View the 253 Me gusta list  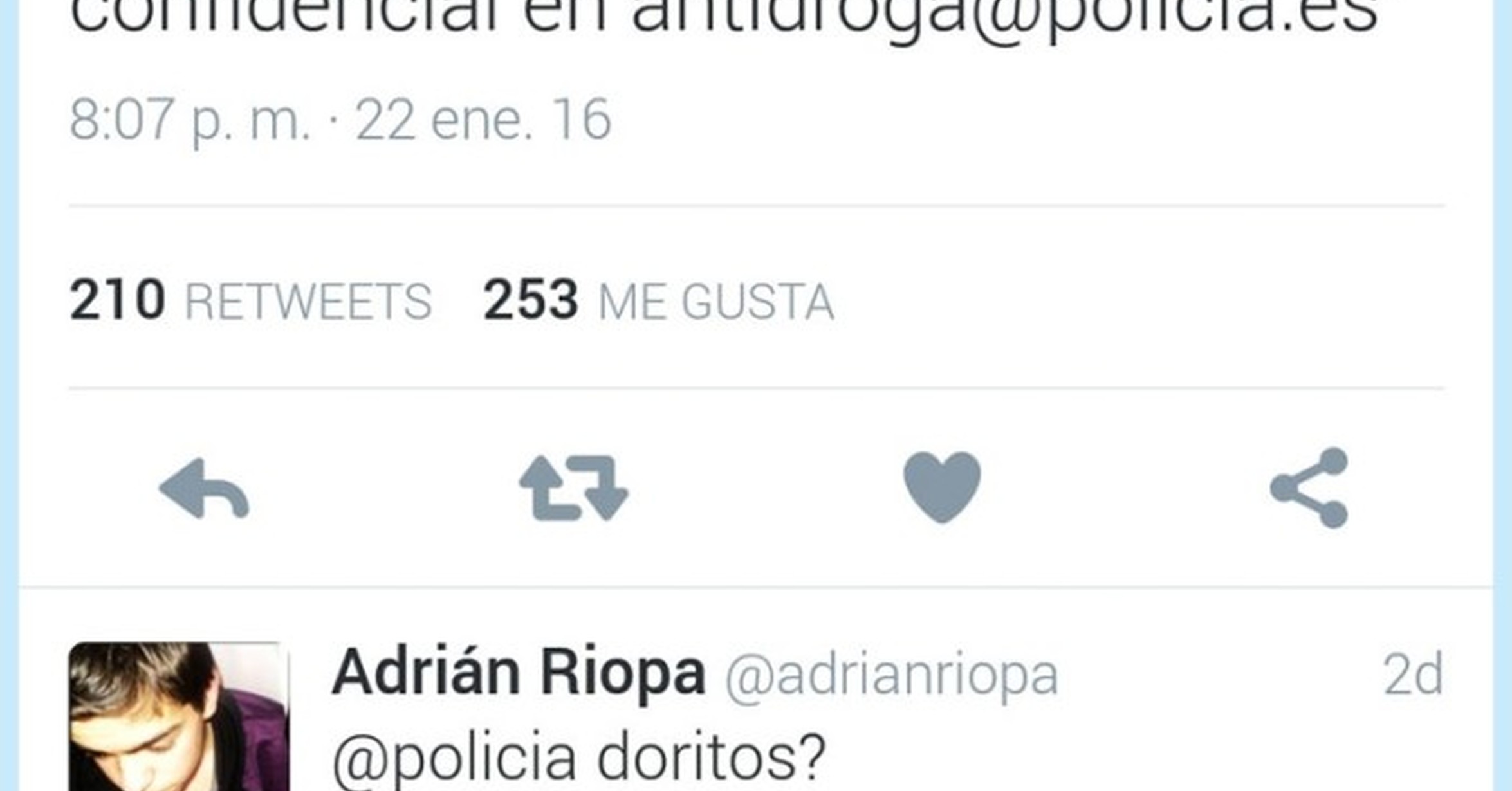(659, 300)
